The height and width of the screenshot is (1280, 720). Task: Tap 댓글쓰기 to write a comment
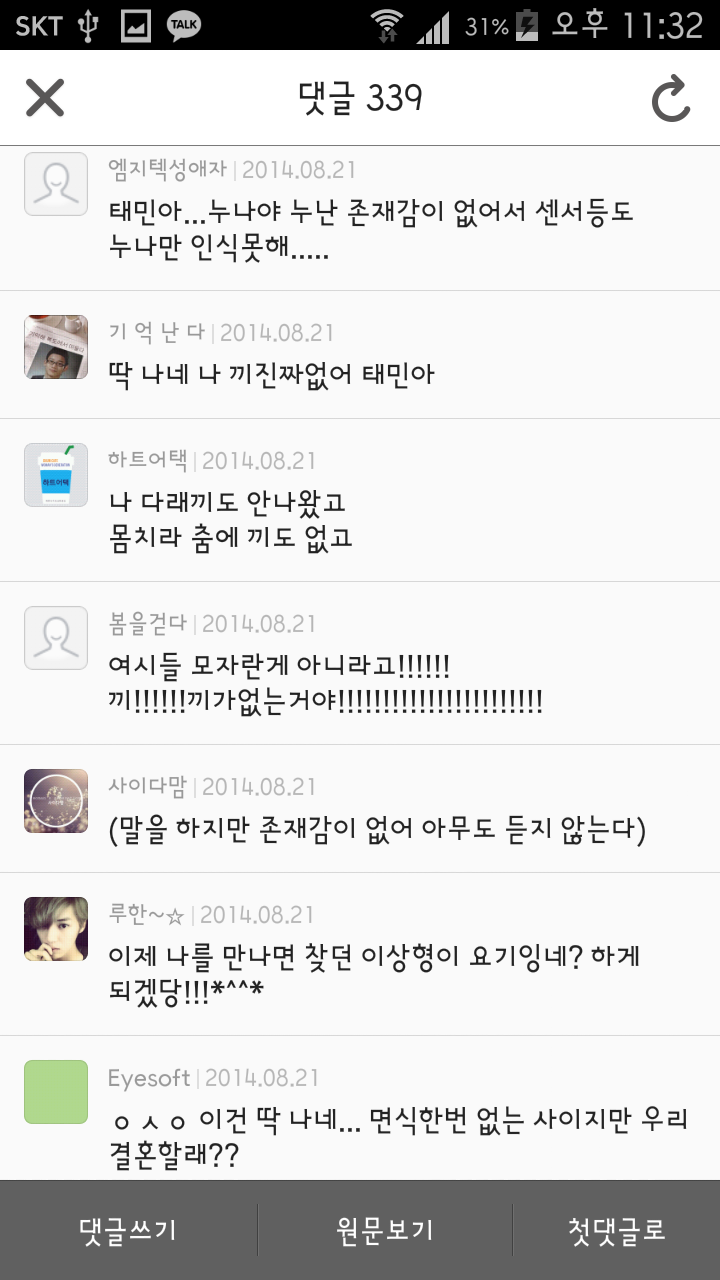pyautogui.click(x=128, y=1230)
